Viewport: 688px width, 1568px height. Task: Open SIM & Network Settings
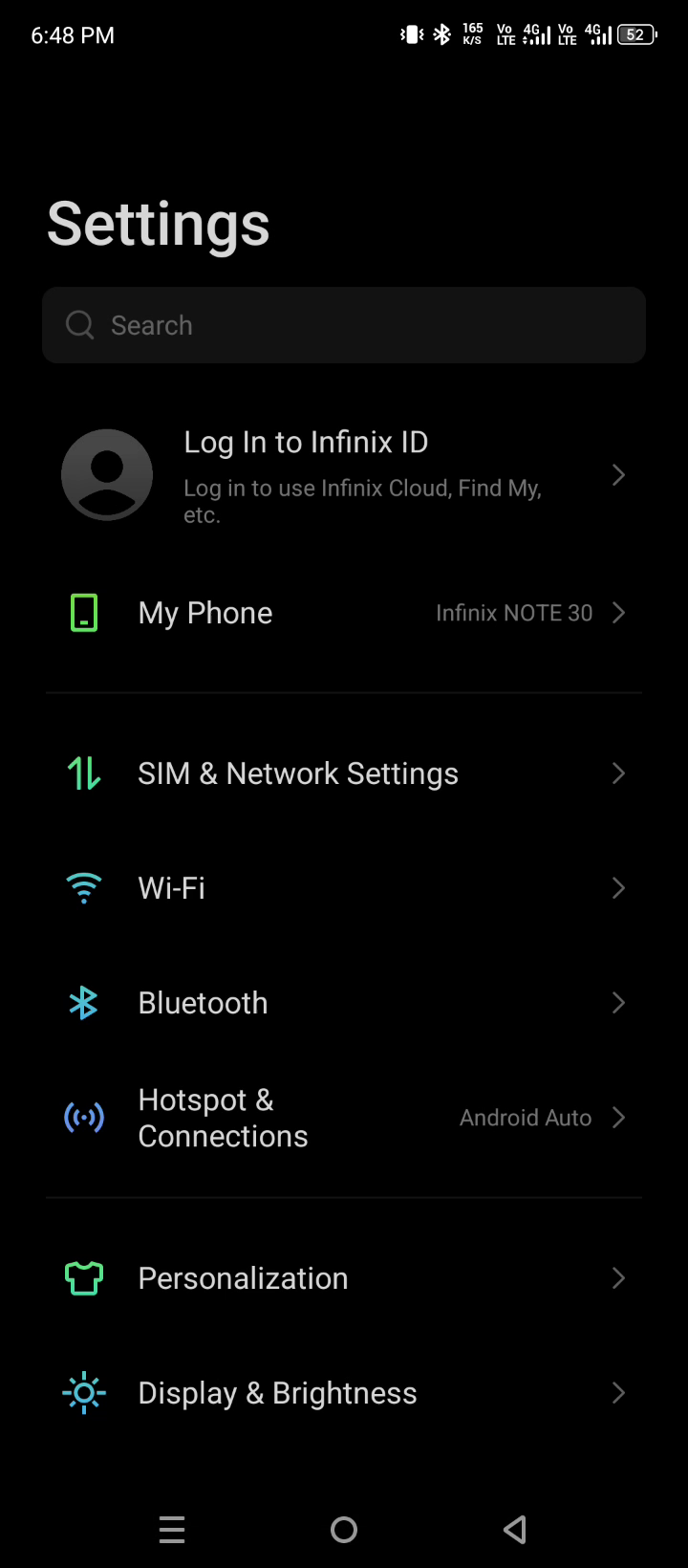tap(344, 773)
